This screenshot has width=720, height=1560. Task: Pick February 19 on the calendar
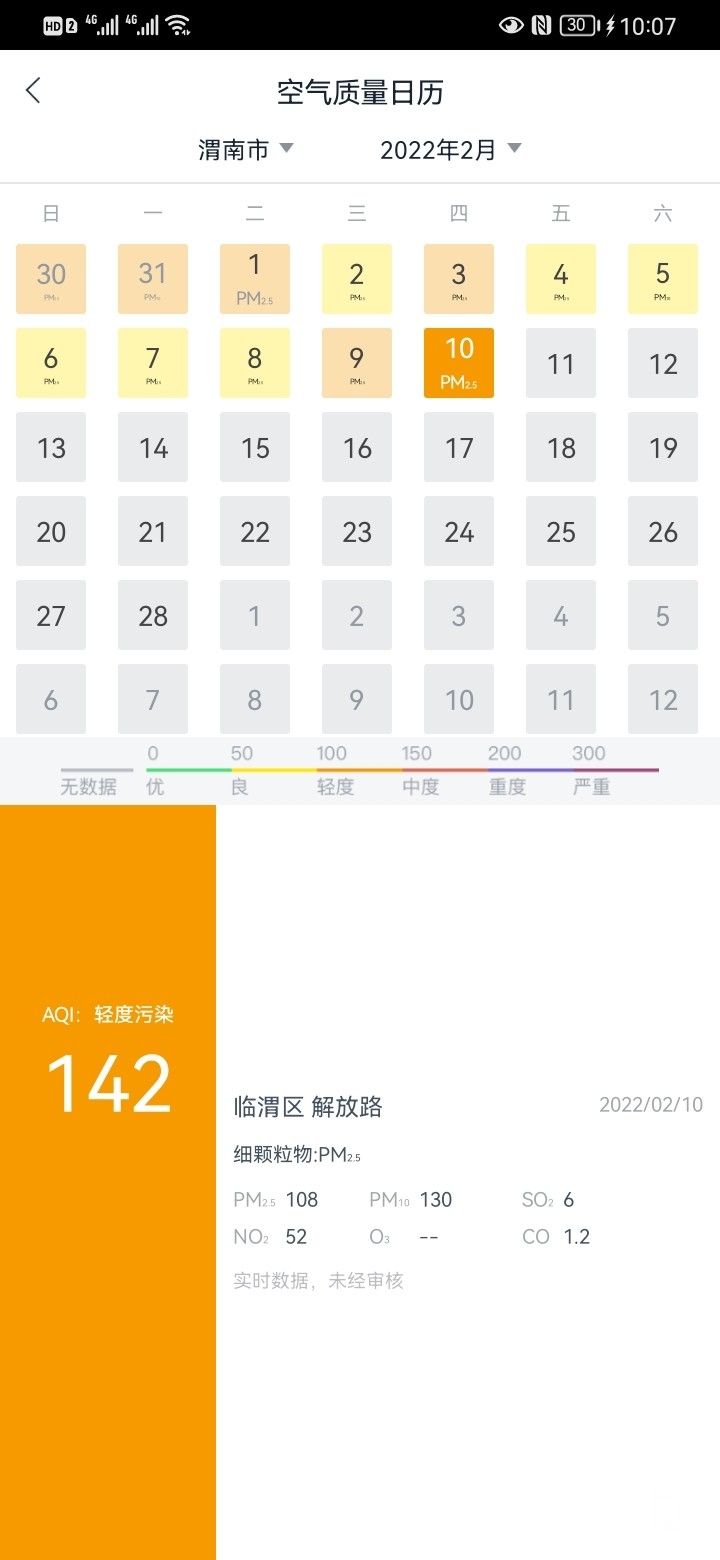663,447
